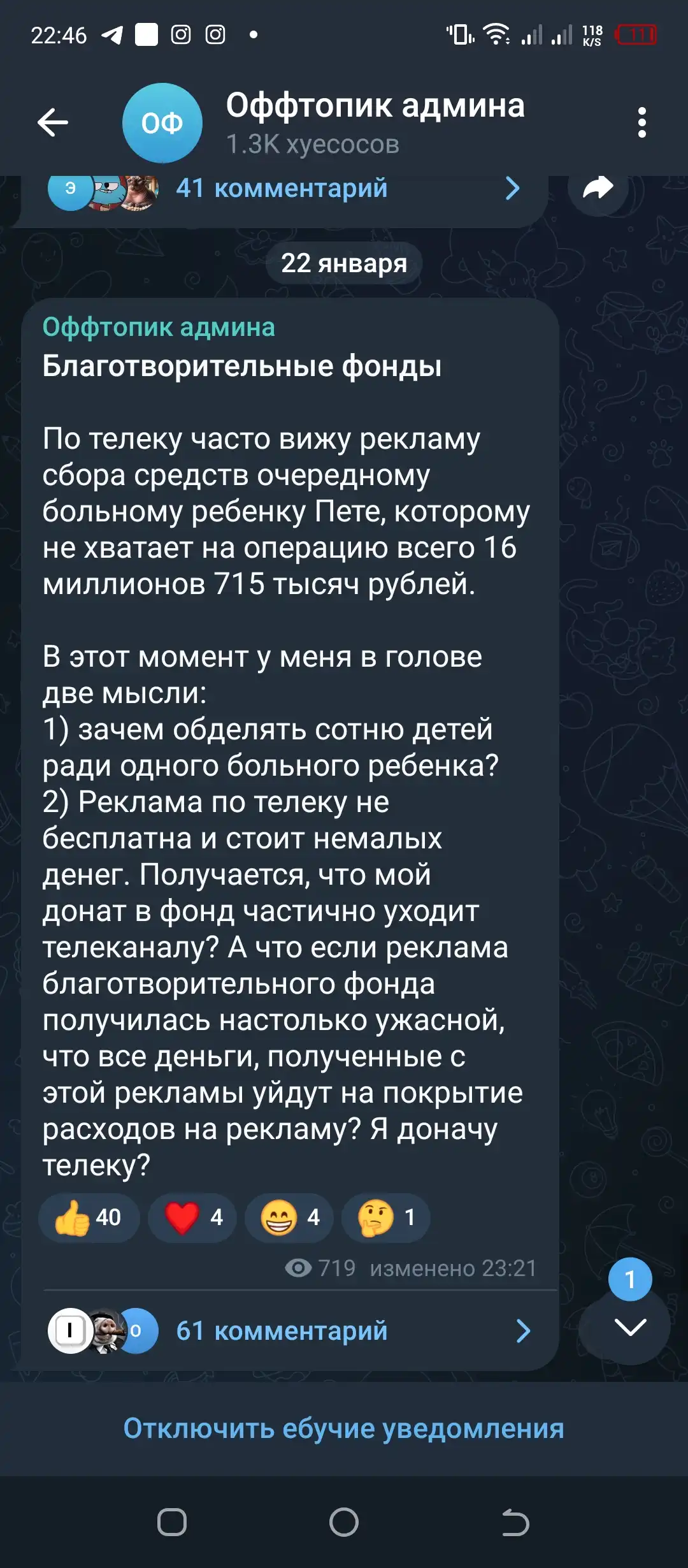This screenshot has width=688, height=1568.
Task: React with the thinking face emoji
Action: point(386,1217)
